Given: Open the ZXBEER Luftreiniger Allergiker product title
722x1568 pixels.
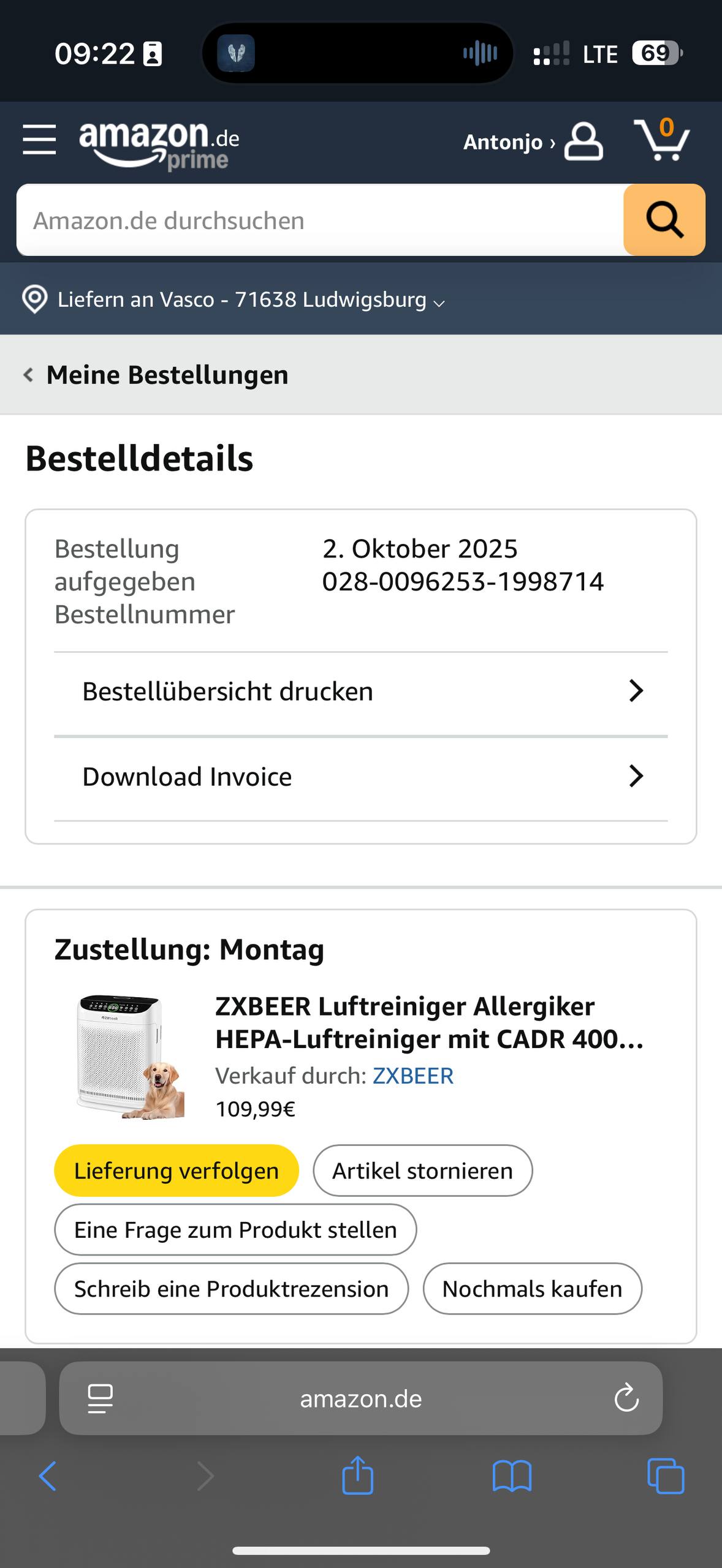Looking at the screenshot, I should tap(430, 1022).
